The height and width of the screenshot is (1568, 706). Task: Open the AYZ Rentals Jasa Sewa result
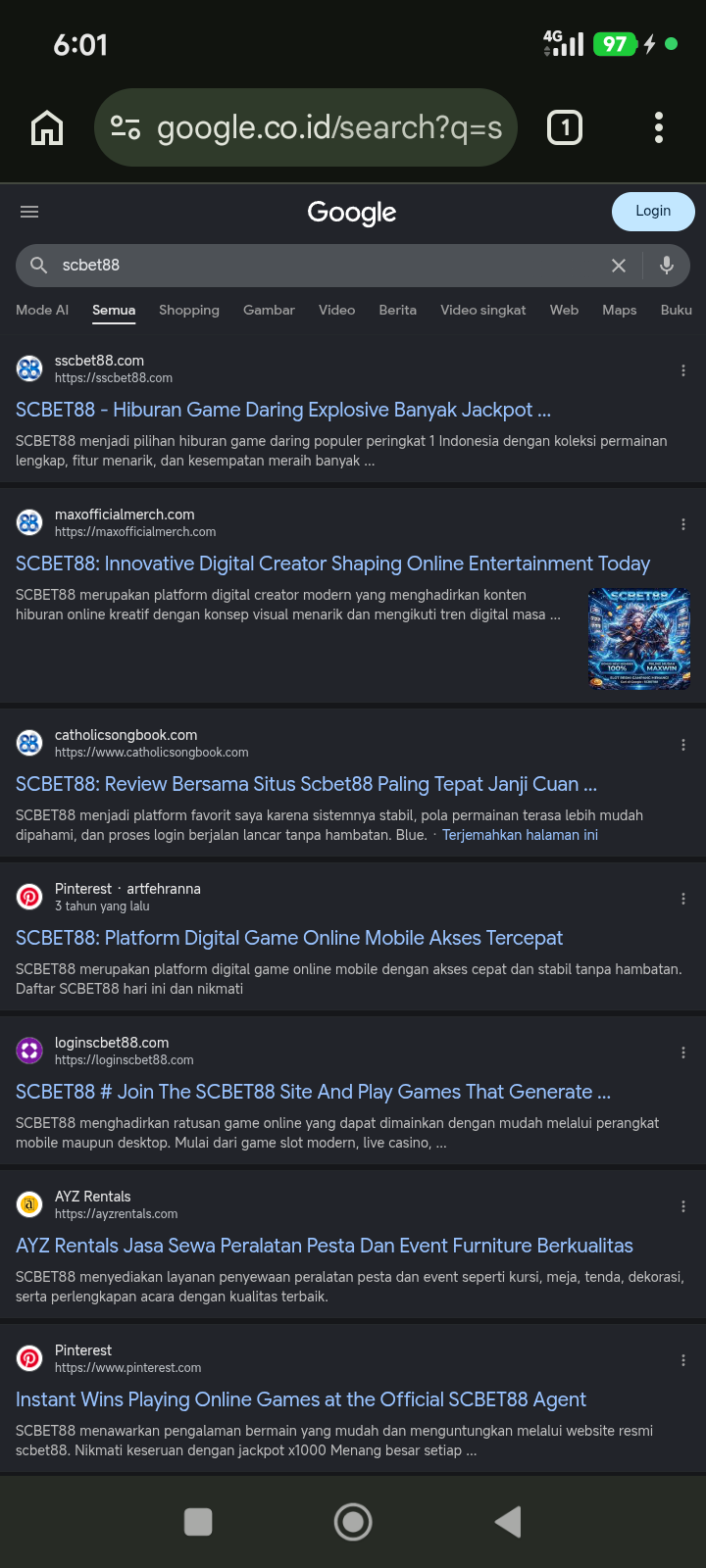coord(325,1246)
